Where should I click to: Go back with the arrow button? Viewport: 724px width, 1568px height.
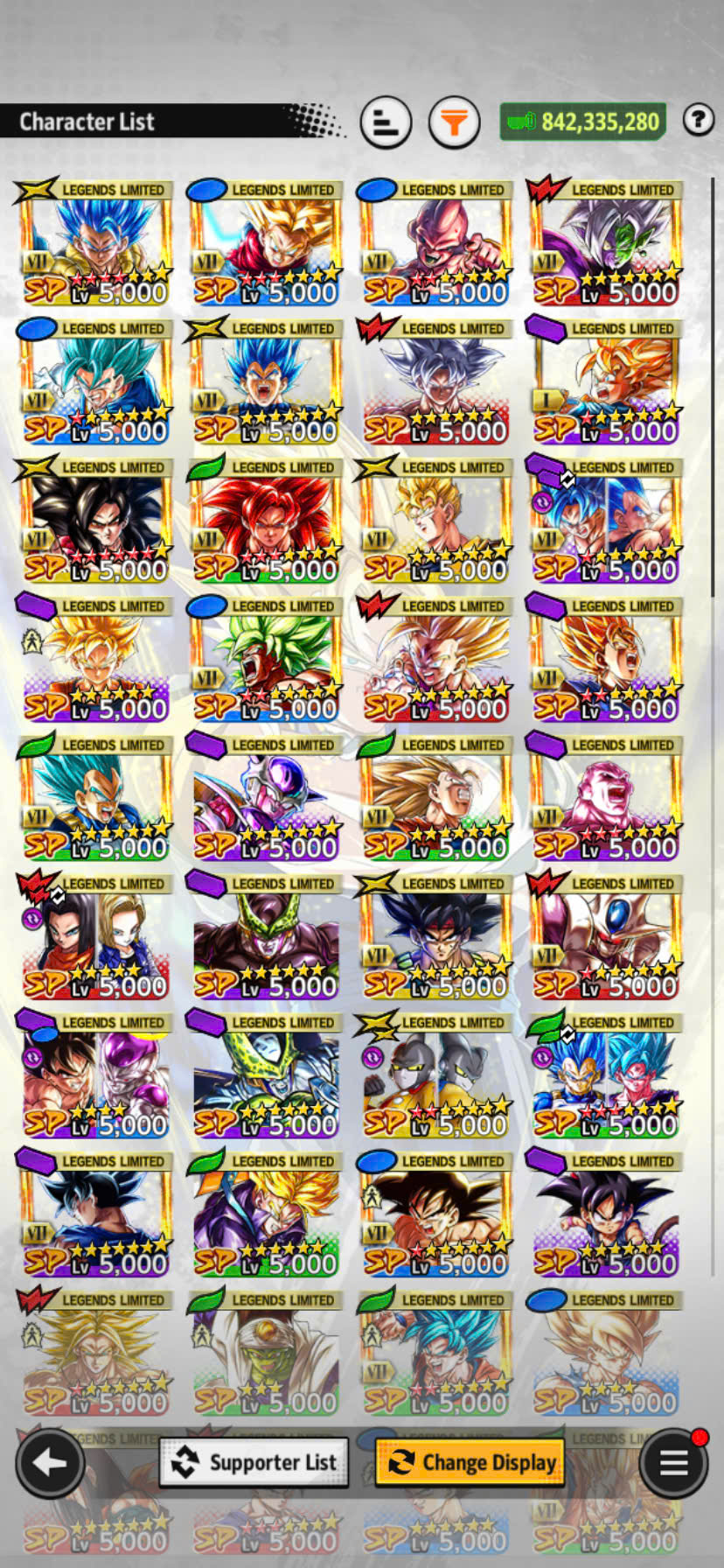50,1462
